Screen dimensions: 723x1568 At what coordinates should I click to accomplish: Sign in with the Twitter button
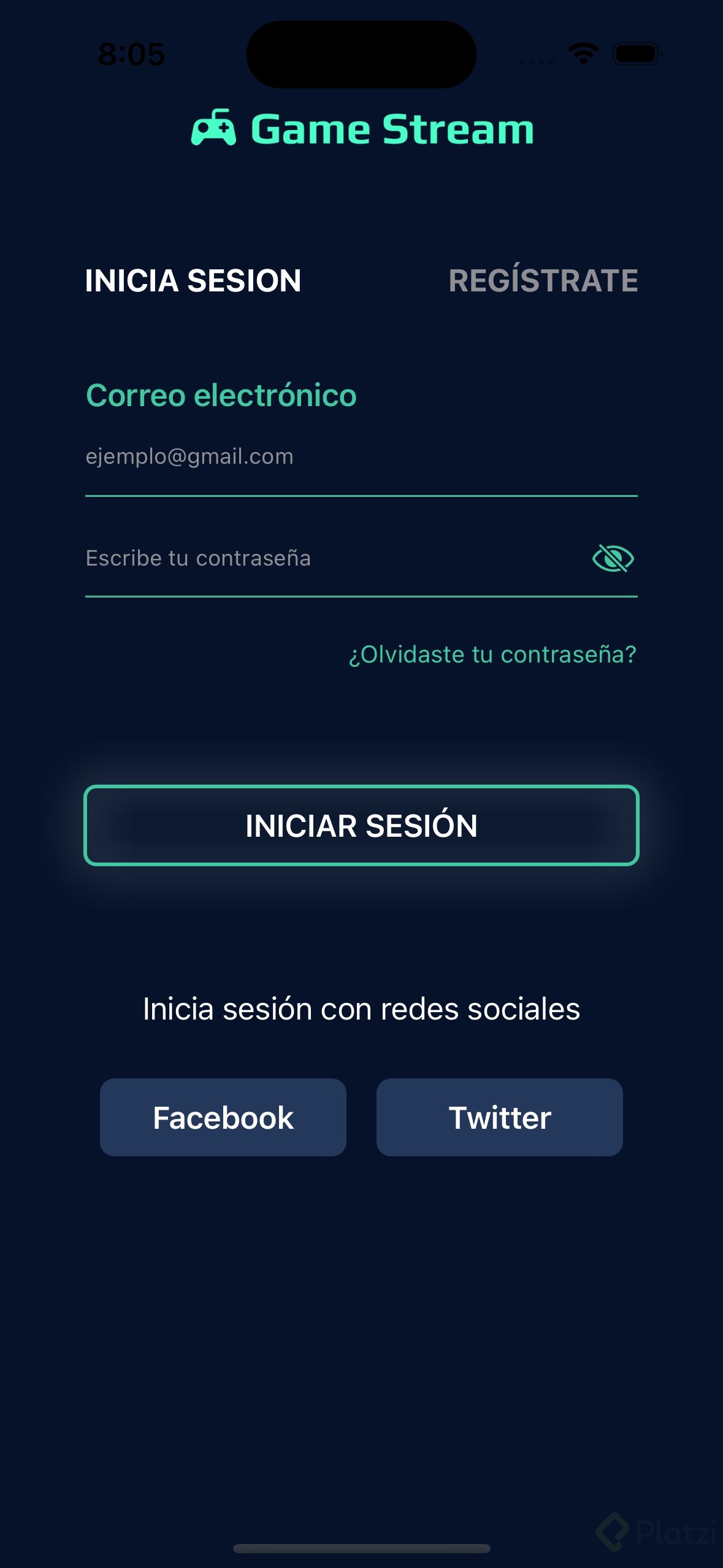[500, 1117]
